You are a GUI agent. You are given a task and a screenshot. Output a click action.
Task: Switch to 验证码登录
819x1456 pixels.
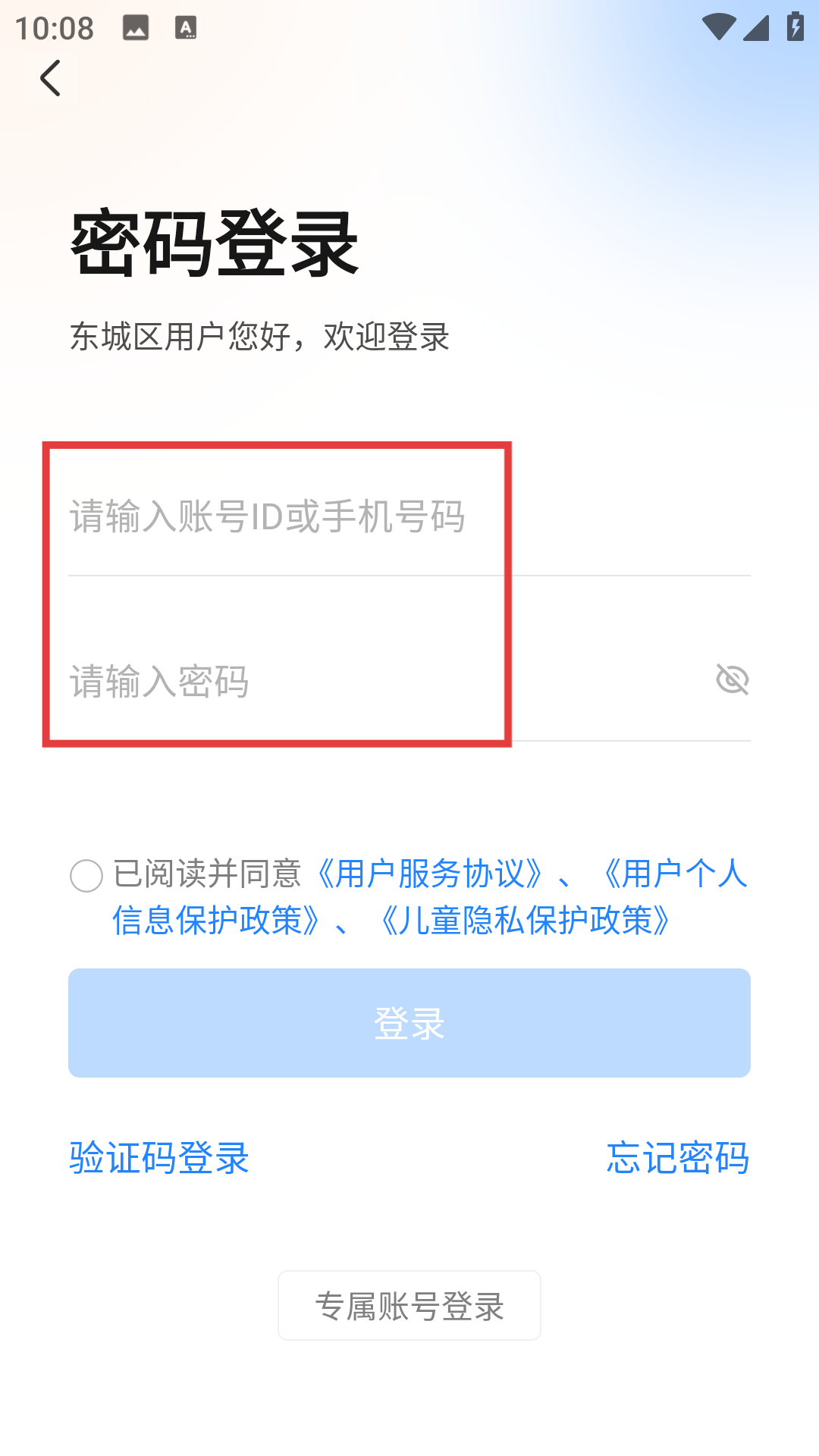(x=159, y=1158)
